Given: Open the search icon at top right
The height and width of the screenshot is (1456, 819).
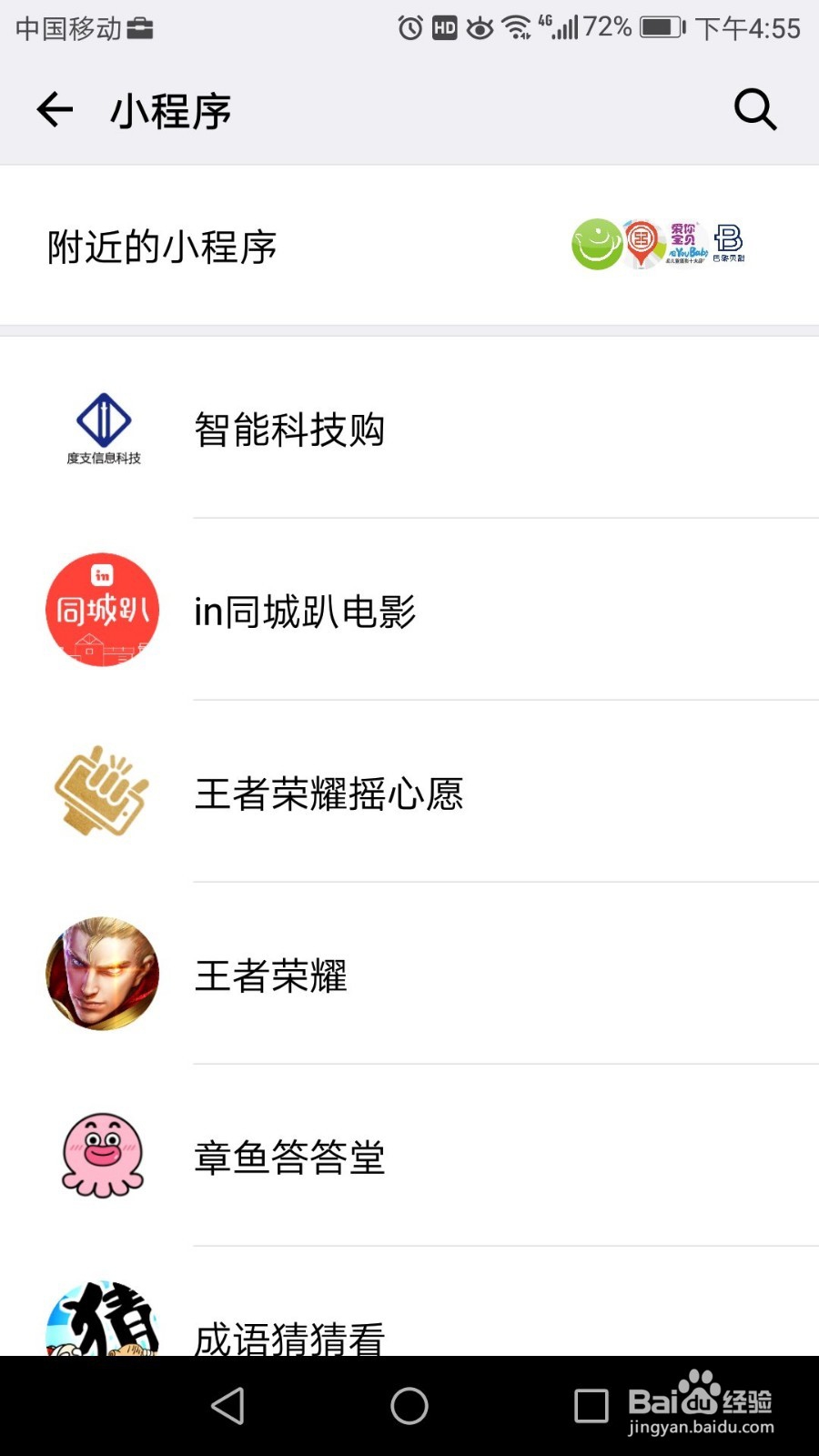Looking at the screenshot, I should 753,109.
